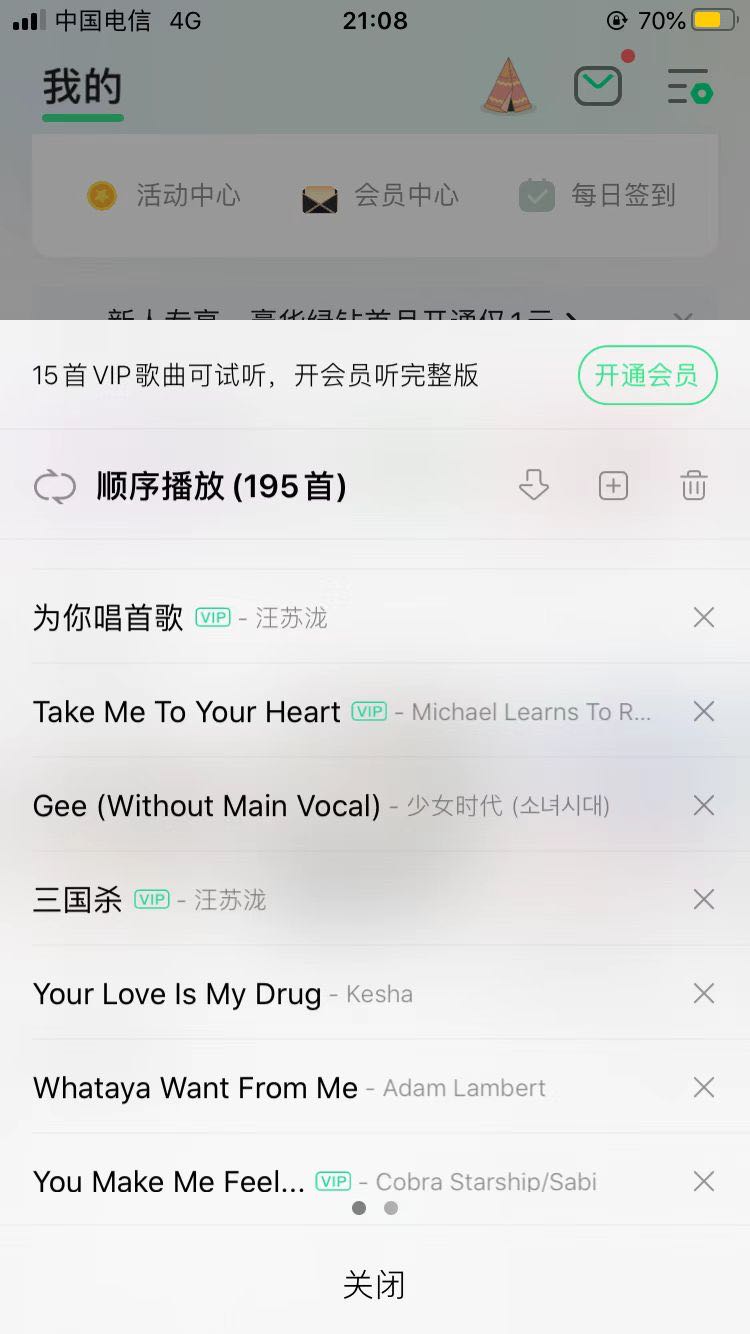Remove 为你唱首歌 from the queue

tap(704, 618)
